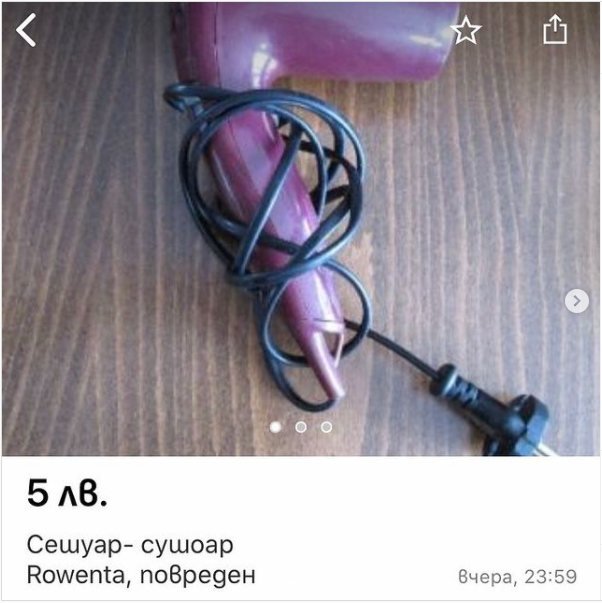This screenshot has height=603, width=602.
Task: Share the Rowenta hair dryer listing
Action: pos(554,31)
